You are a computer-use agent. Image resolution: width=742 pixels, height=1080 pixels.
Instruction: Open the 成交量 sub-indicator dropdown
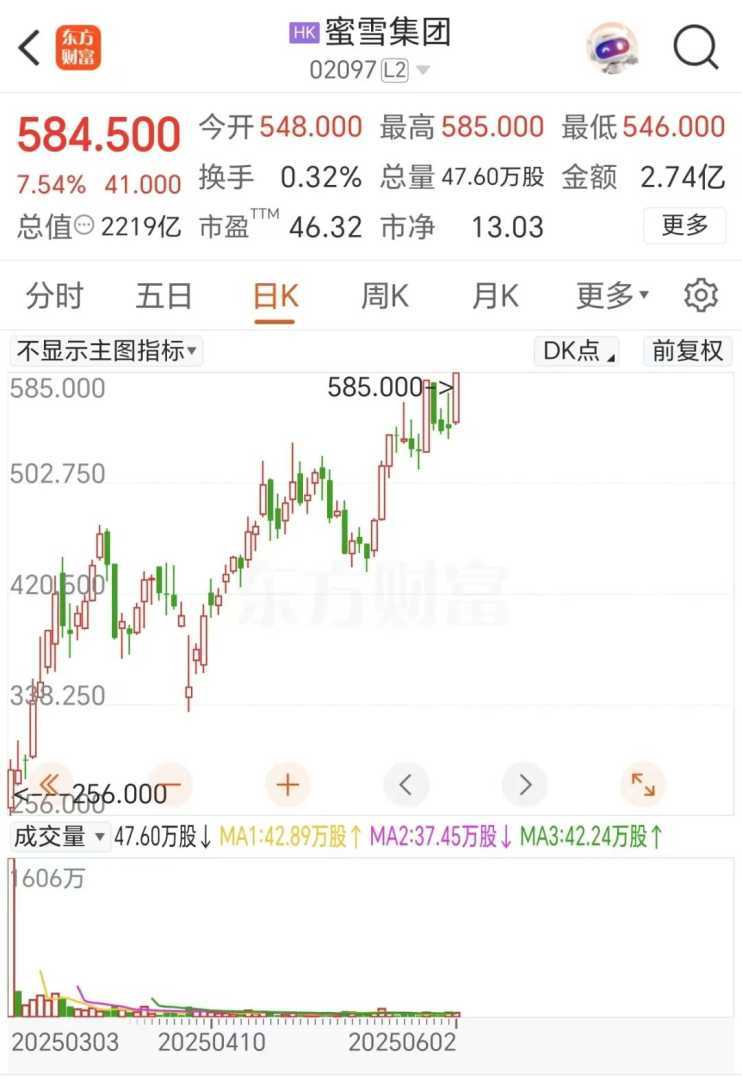click(x=59, y=836)
